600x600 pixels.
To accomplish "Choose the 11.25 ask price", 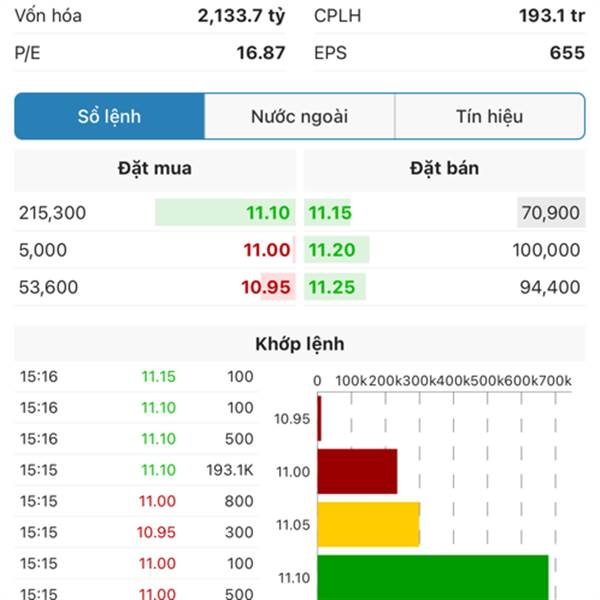I will (x=332, y=287).
